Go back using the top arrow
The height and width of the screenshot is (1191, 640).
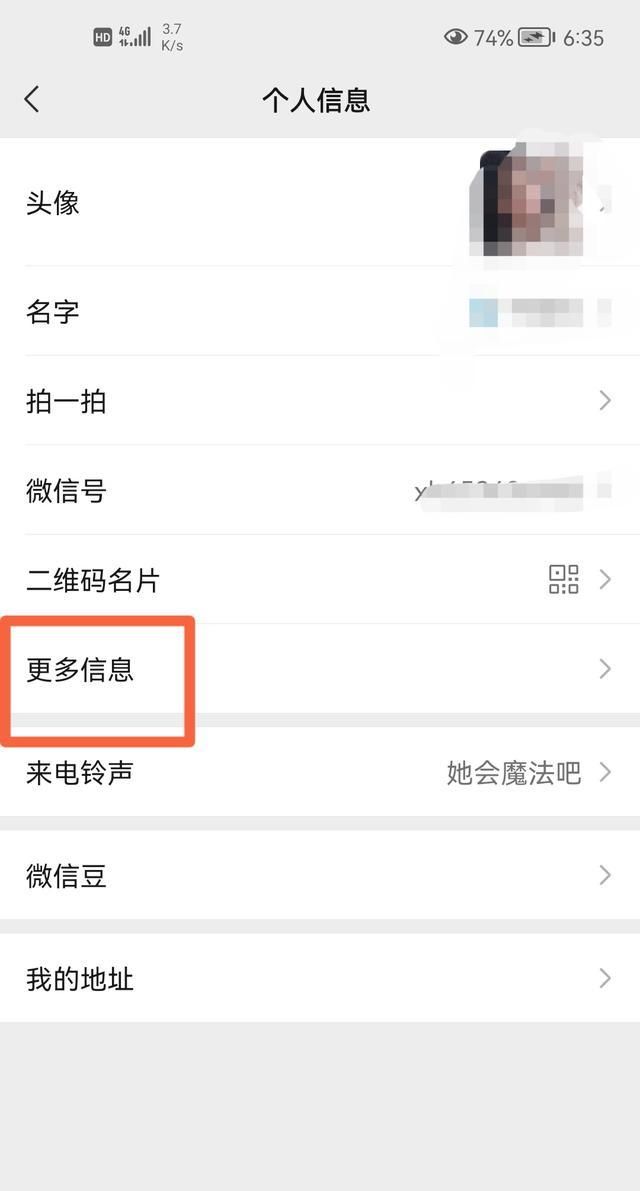coord(32,99)
